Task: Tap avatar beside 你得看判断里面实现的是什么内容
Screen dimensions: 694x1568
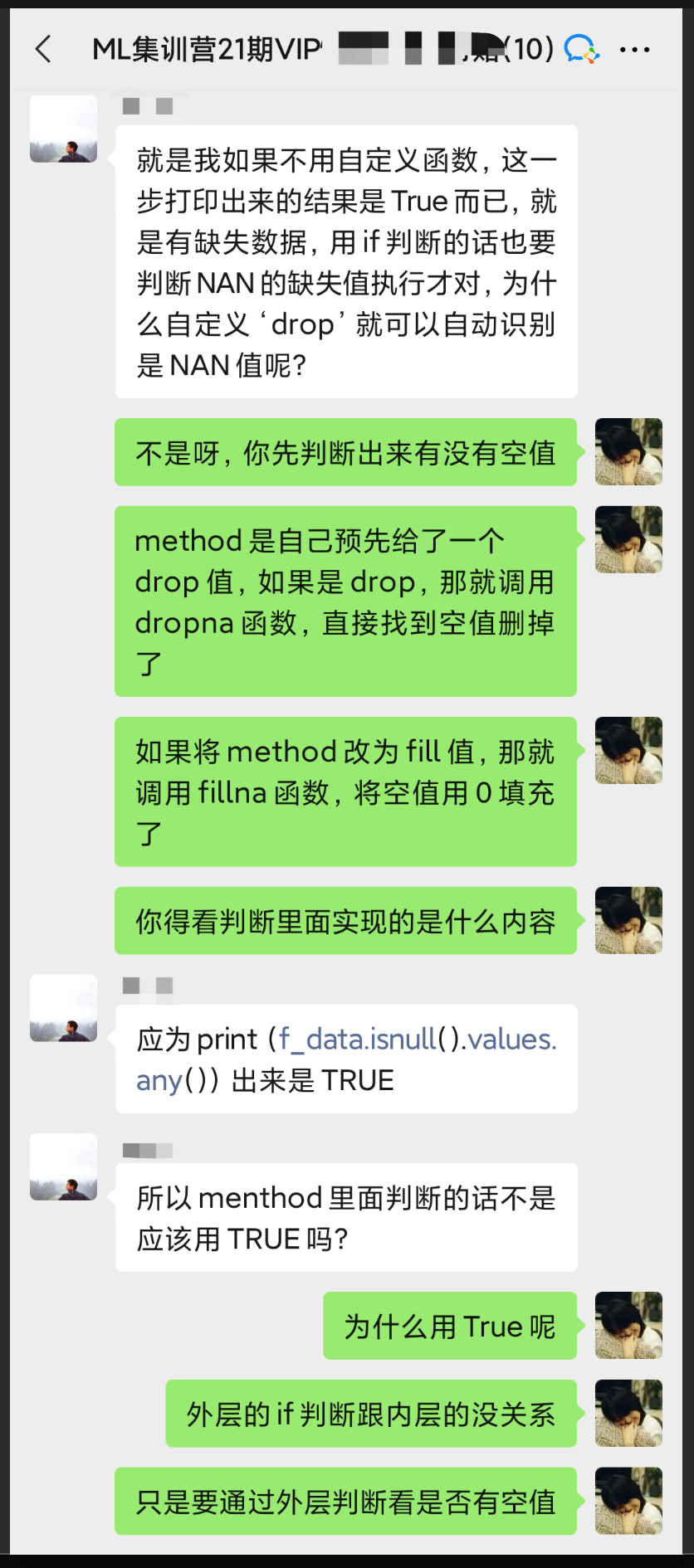Action: pos(628,921)
